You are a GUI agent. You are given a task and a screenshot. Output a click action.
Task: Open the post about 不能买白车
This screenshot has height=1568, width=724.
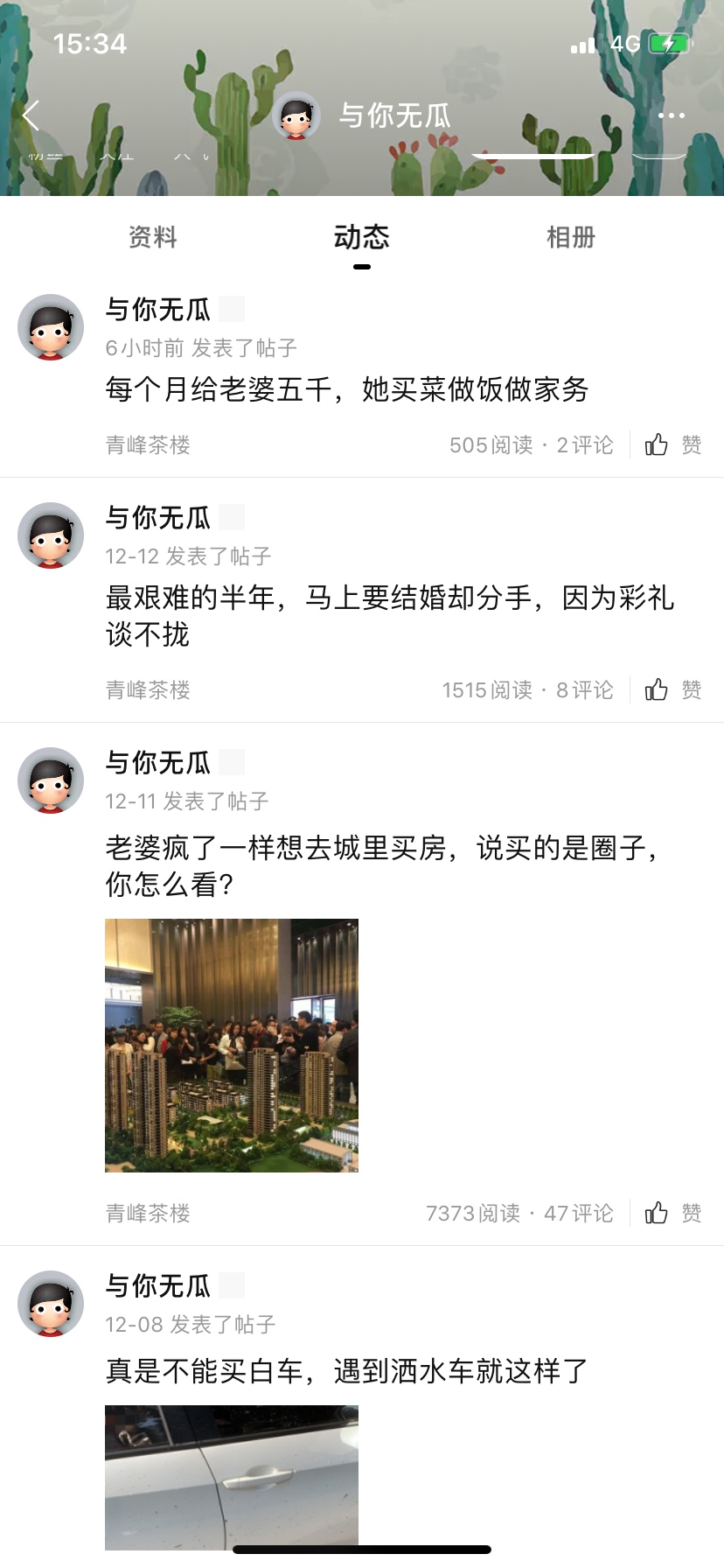347,1371
